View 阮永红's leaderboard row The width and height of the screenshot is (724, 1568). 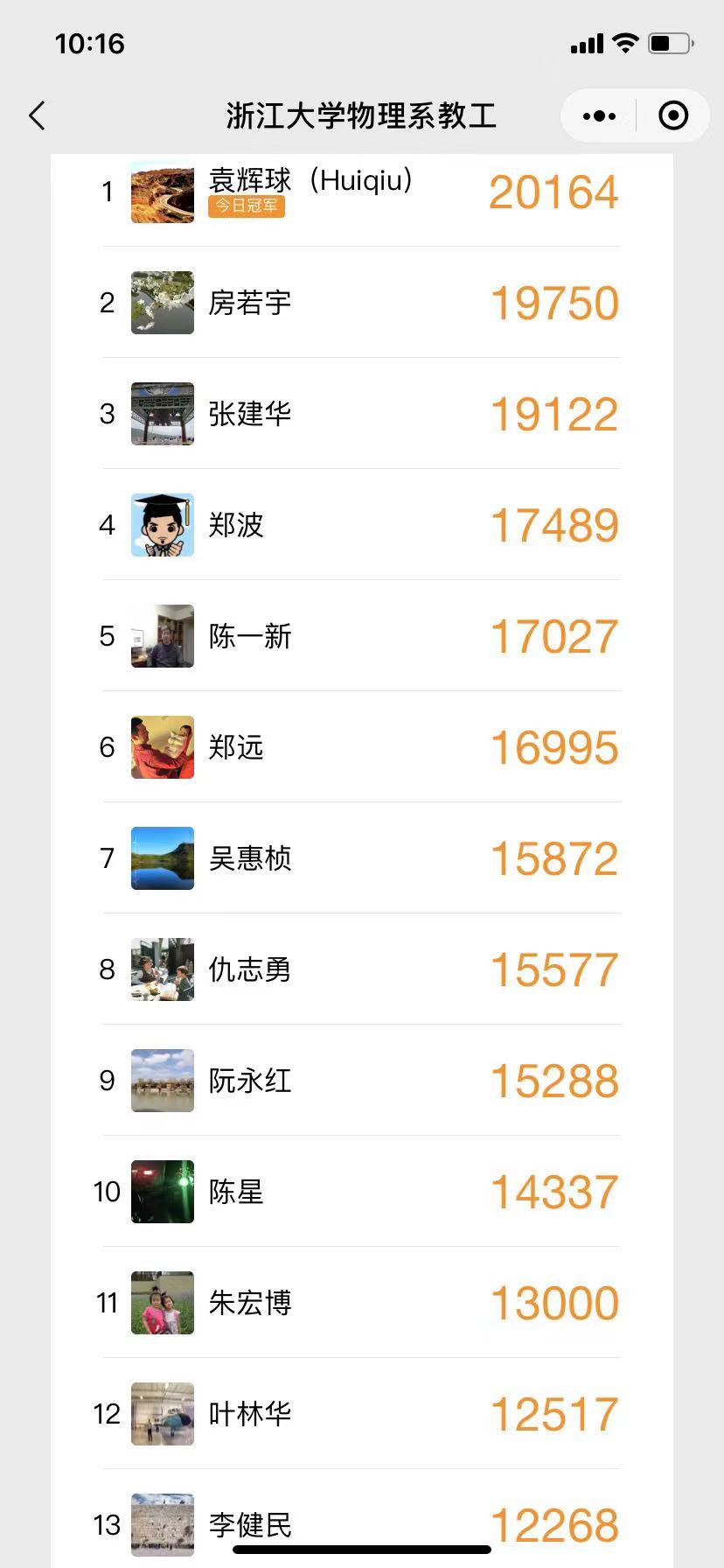[360, 1081]
